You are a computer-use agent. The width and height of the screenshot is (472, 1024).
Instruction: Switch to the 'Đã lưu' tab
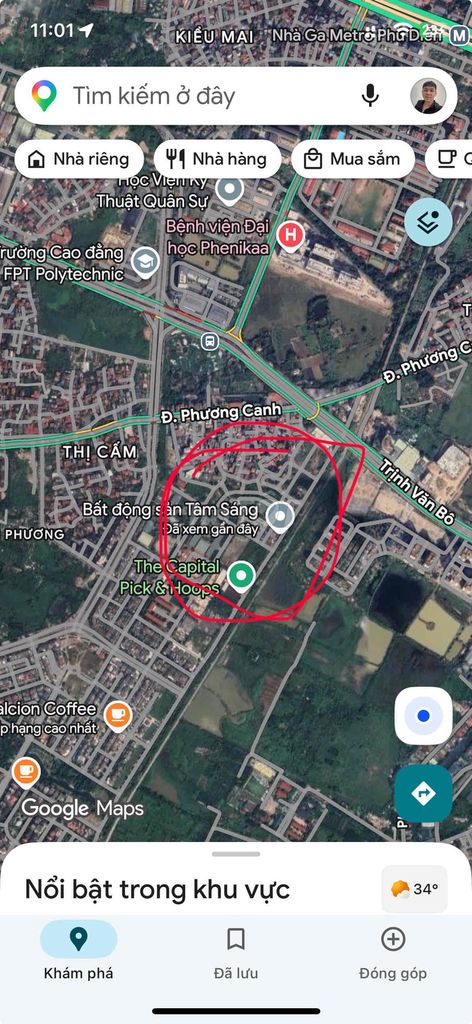(x=236, y=955)
